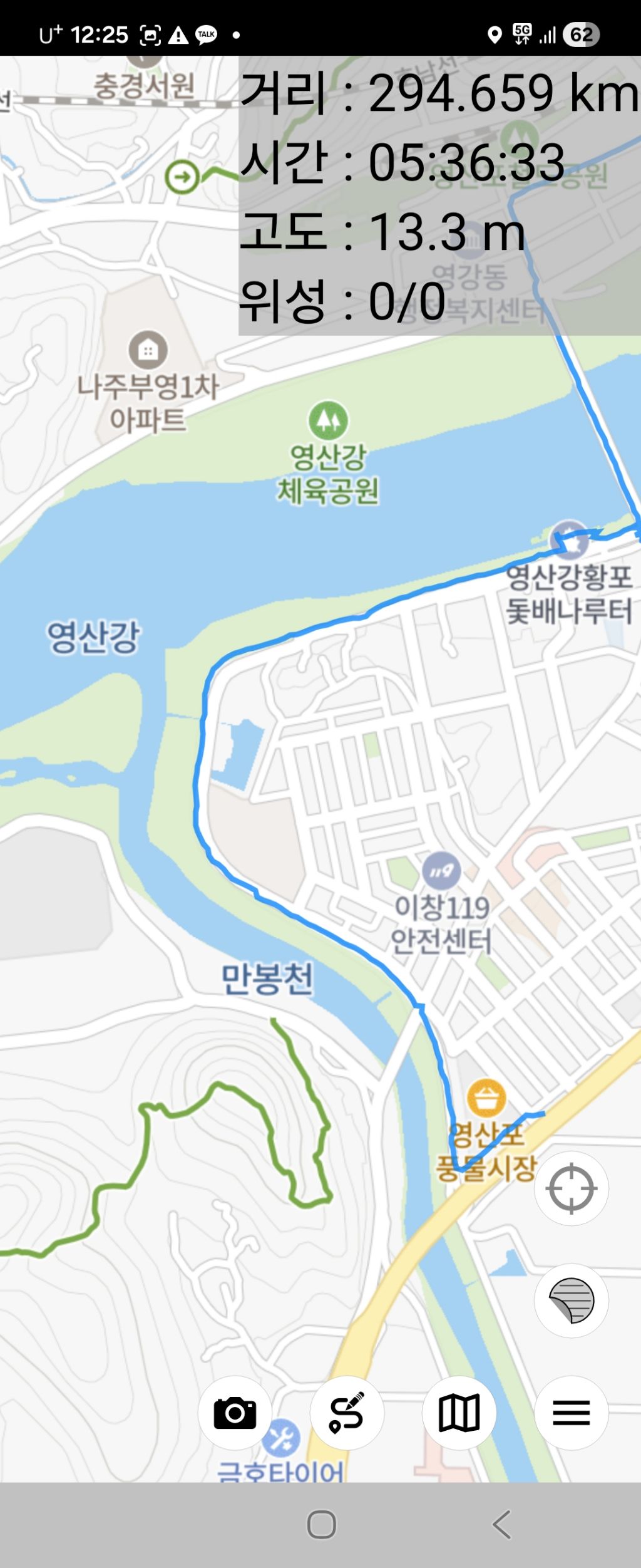This screenshot has width=641, height=1568.
Task: Tap the route drawing pencil icon
Action: tap(347, 1413)
